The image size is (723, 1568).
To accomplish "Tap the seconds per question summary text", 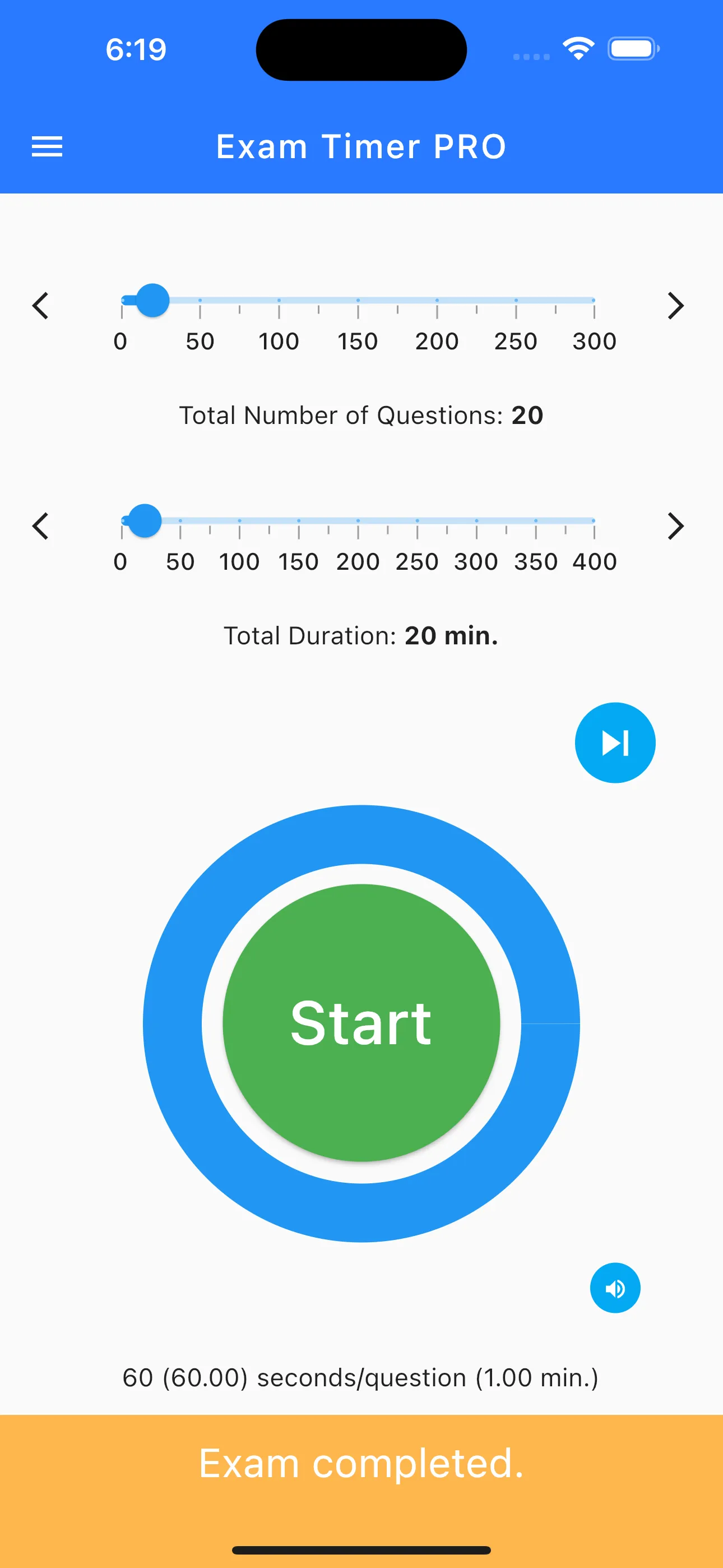I will point(361,1377).
